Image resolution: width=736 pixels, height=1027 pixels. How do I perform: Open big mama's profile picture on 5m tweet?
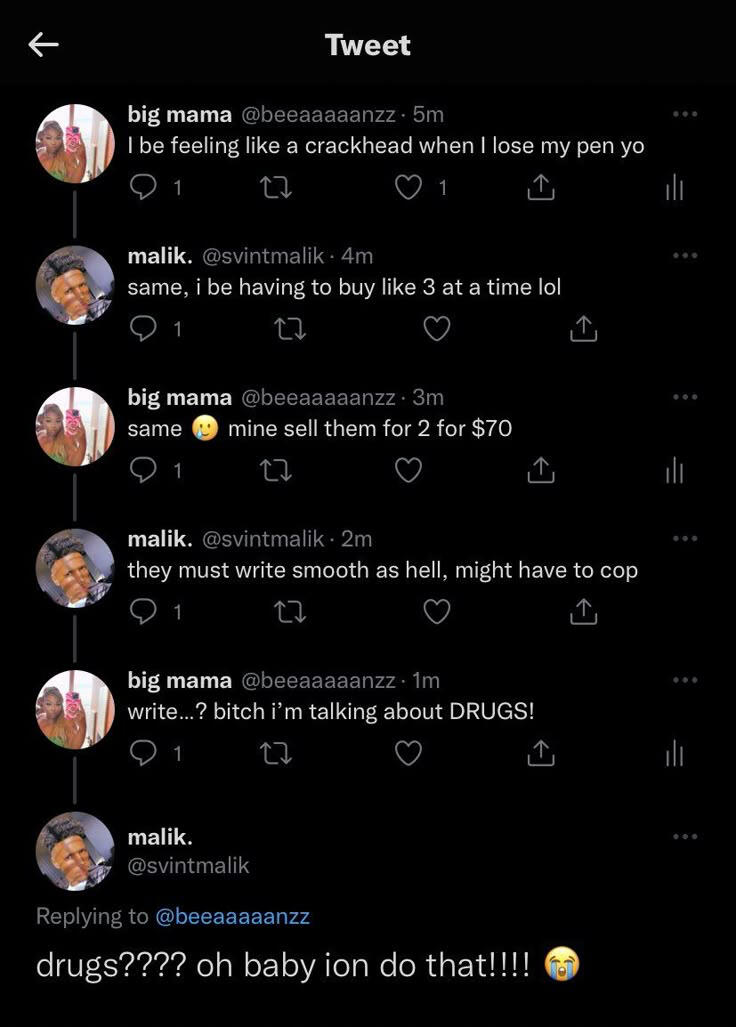(x=75, y=143)
